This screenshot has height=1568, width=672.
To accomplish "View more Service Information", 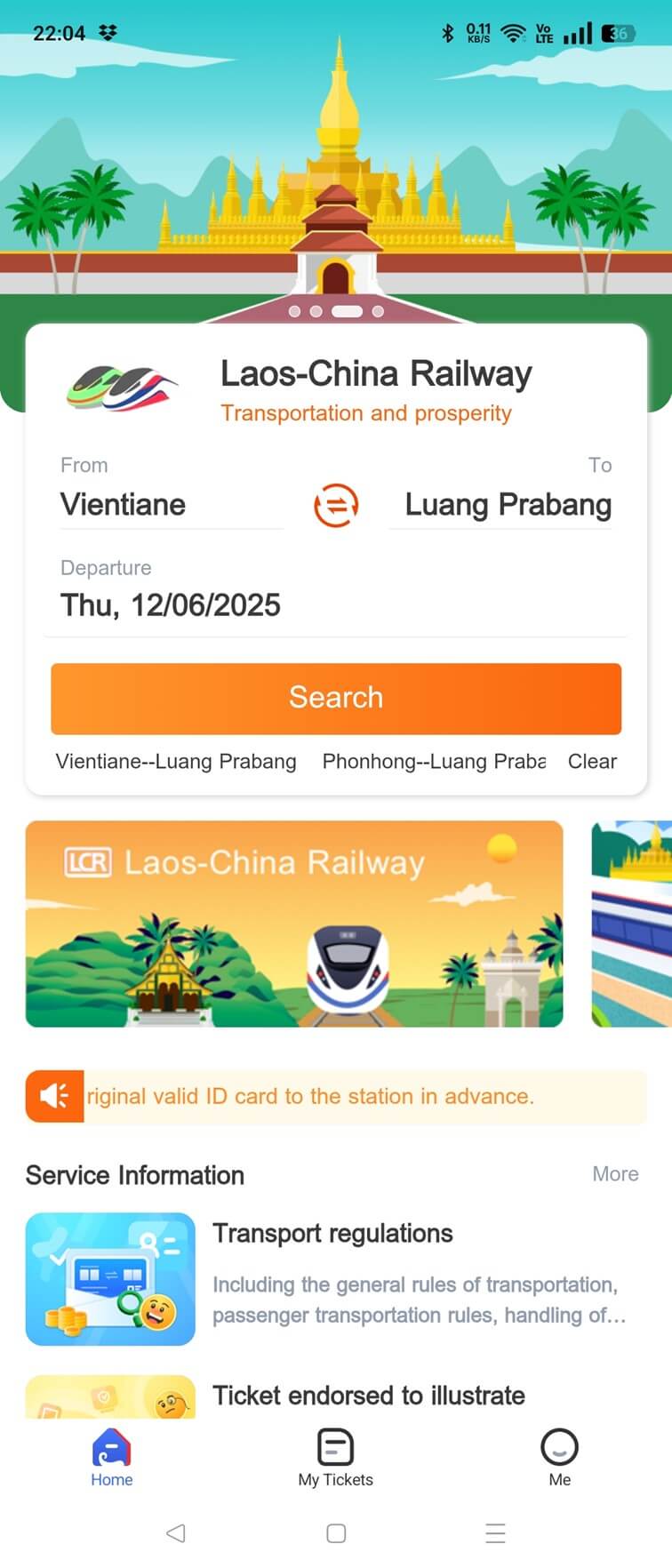I will [x=615, y=1174].
